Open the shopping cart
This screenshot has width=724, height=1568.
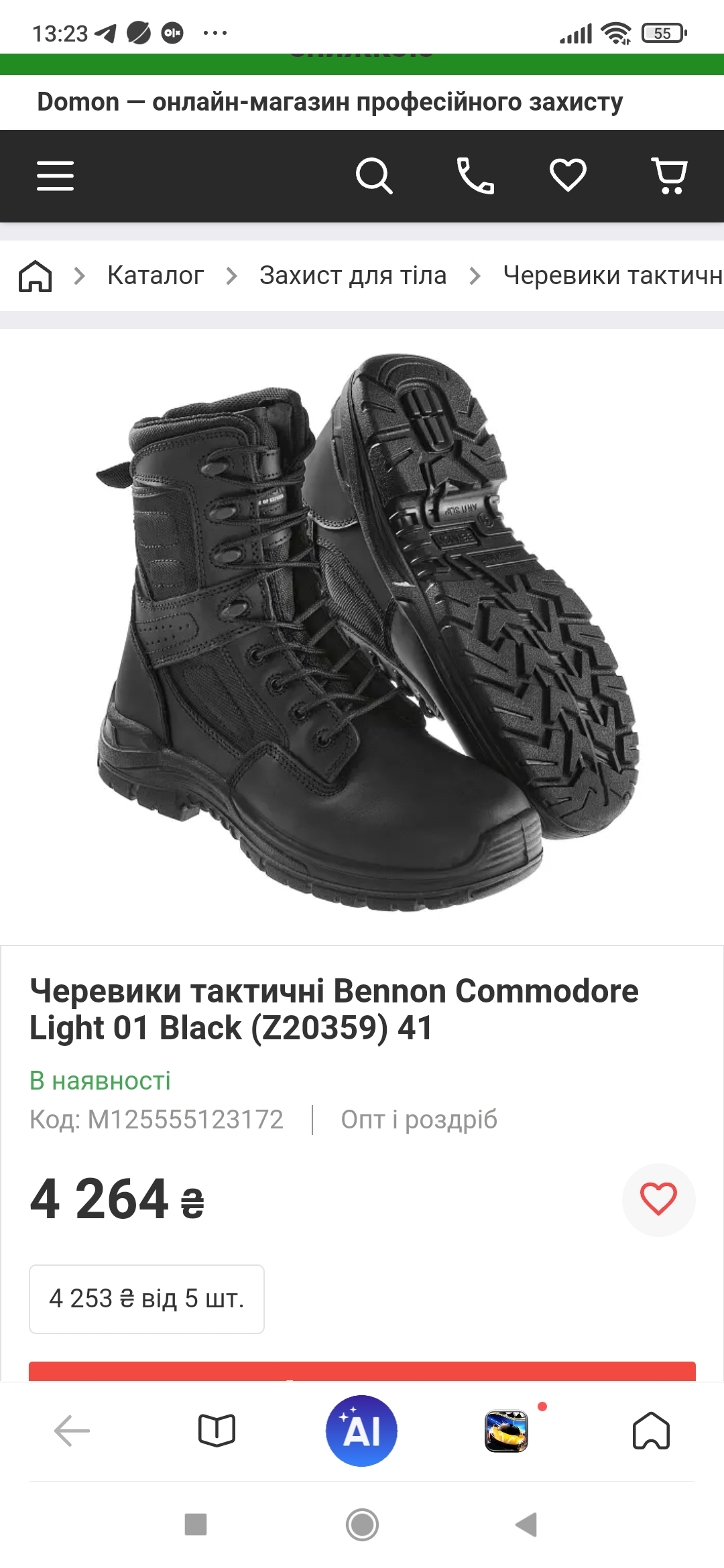point(669,176)
